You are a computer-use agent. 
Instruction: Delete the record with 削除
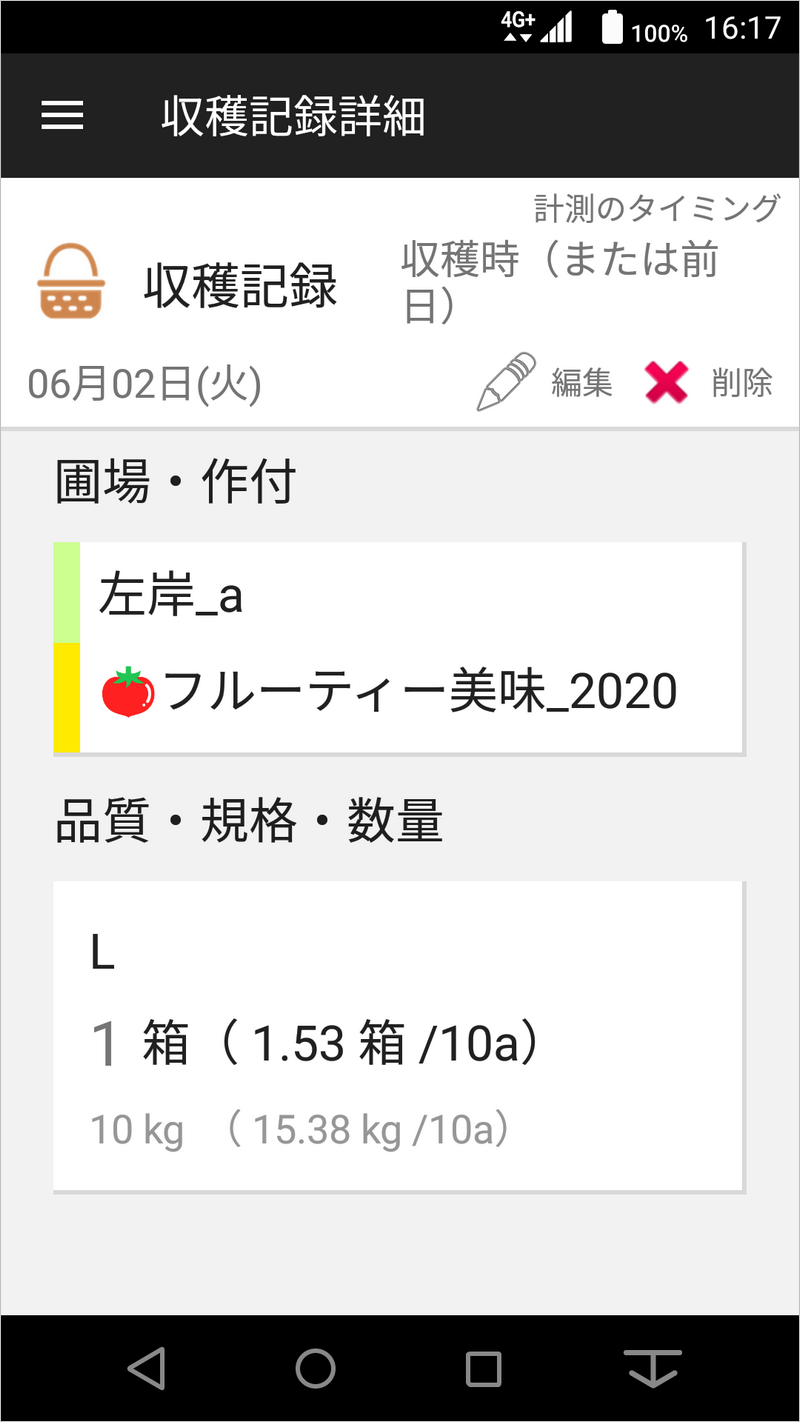709,383
